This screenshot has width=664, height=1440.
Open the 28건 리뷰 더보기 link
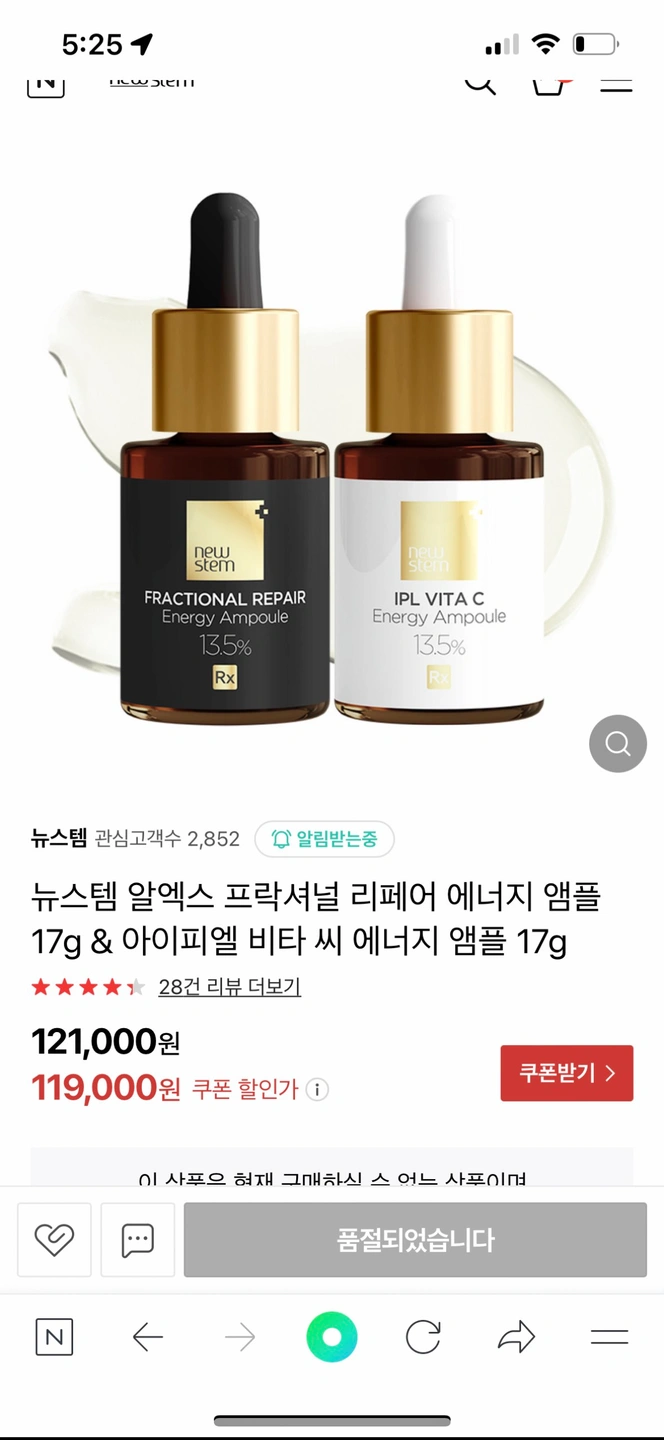[x=229, y=987]
